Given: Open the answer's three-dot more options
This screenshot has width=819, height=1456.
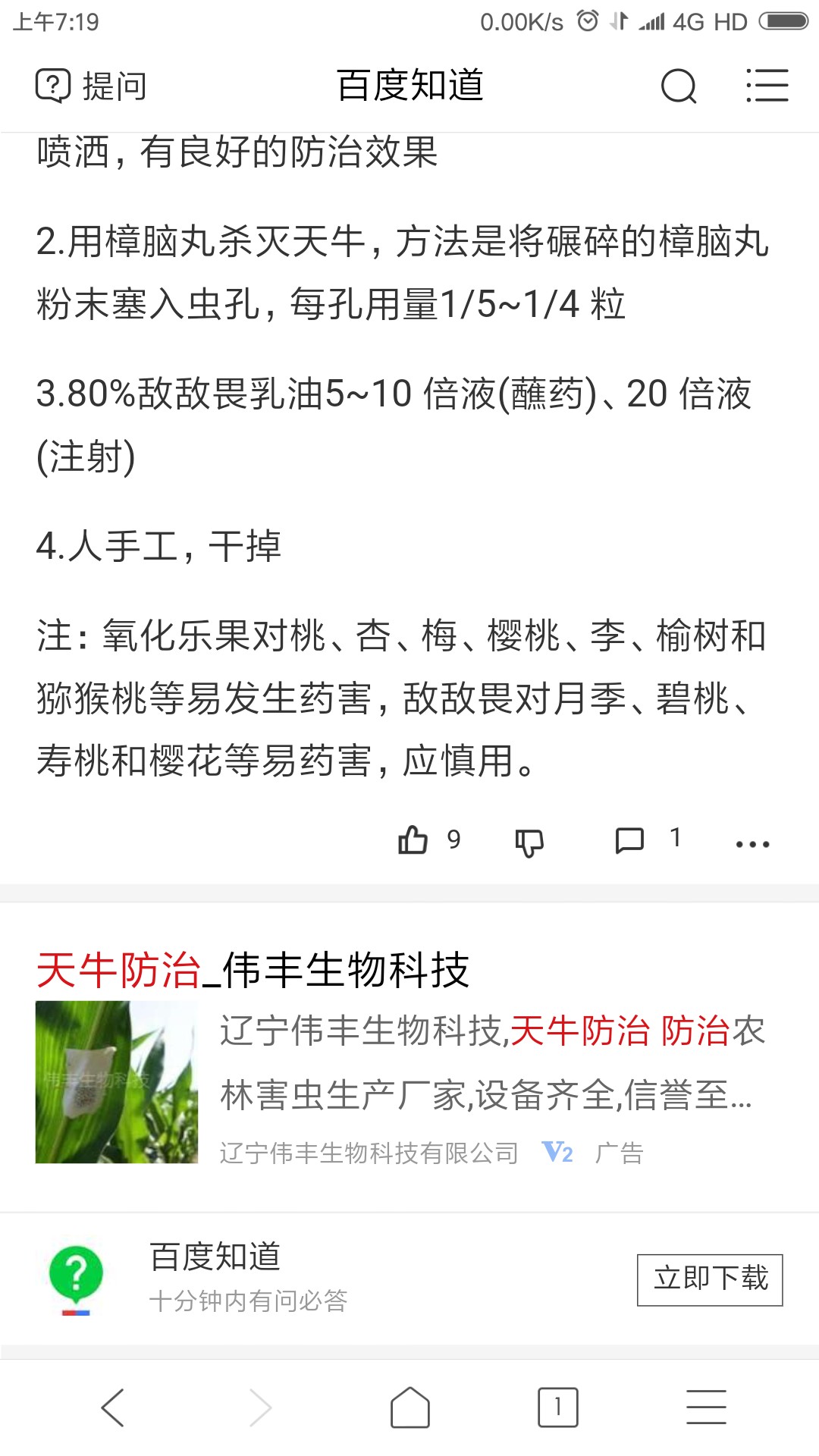Looking at the screenshot, I should [x=752, y=843].
